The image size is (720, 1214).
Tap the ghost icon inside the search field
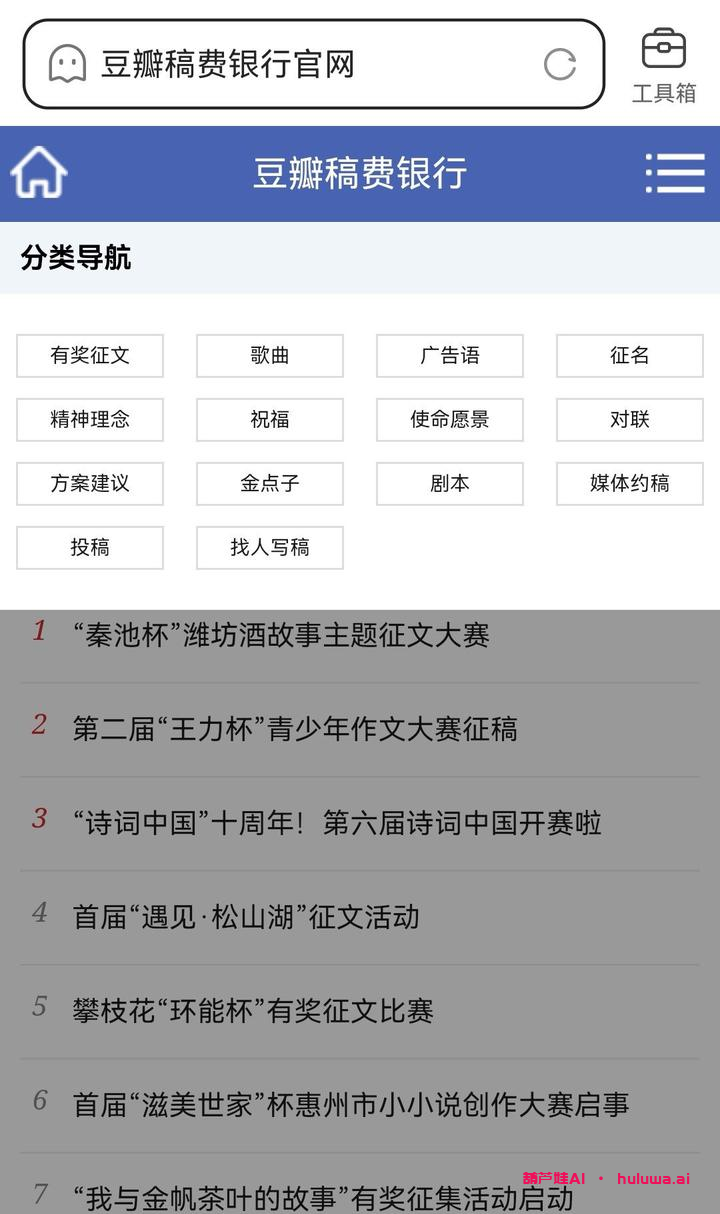coord(66,63)
